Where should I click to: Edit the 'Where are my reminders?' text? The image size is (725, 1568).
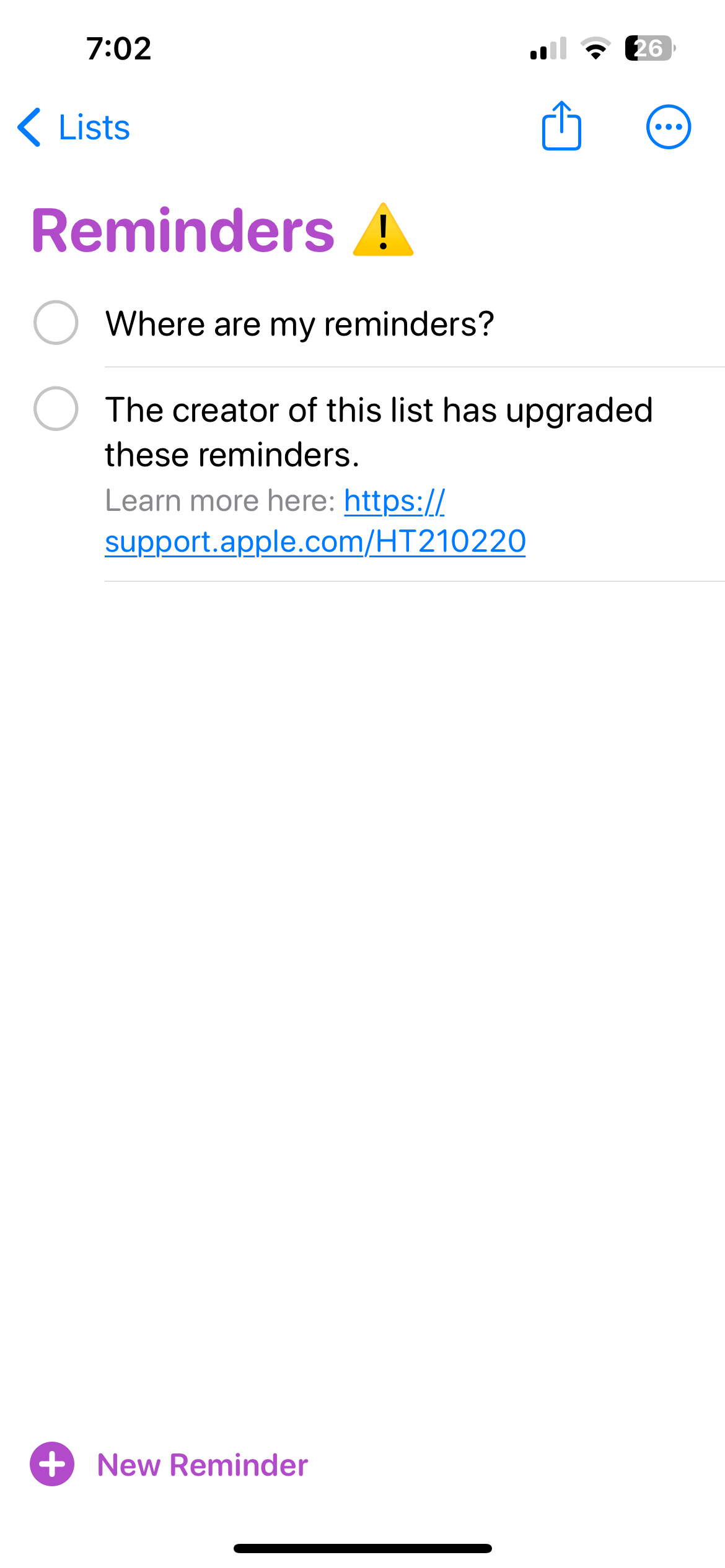tap(300, 324)
